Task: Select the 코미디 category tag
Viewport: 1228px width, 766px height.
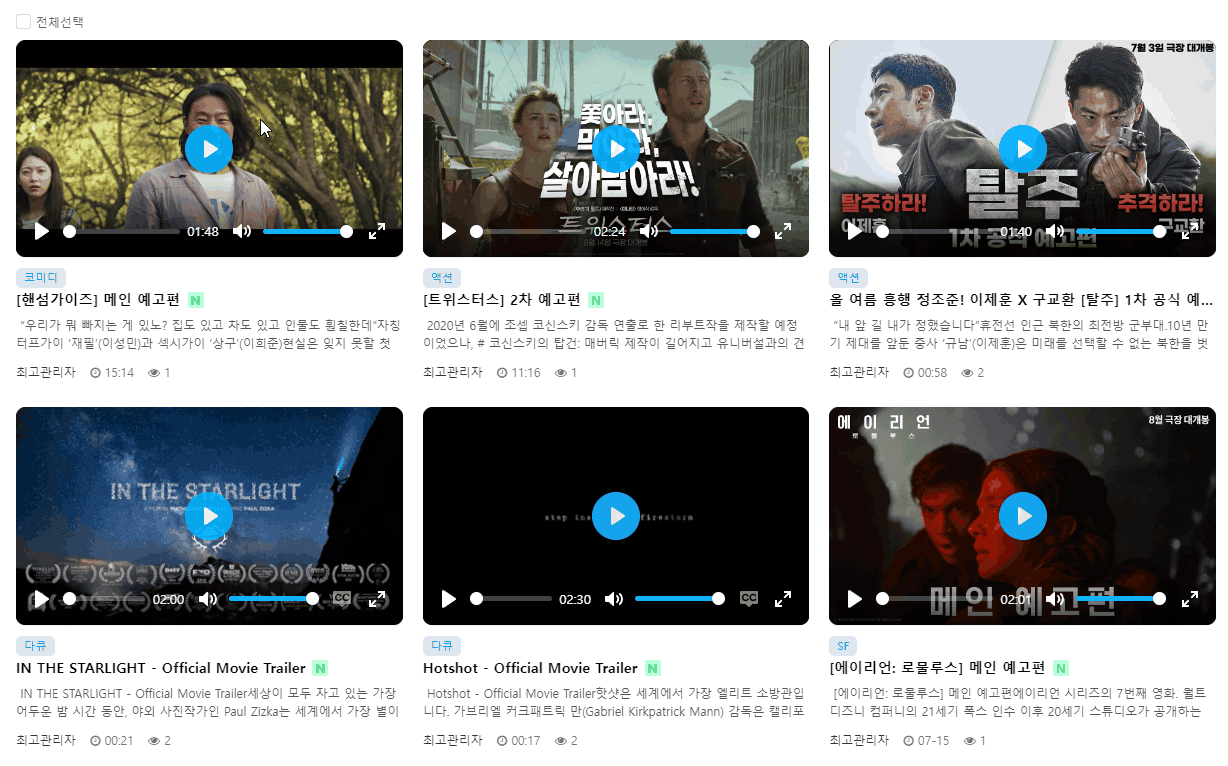Action: (41, 277)
